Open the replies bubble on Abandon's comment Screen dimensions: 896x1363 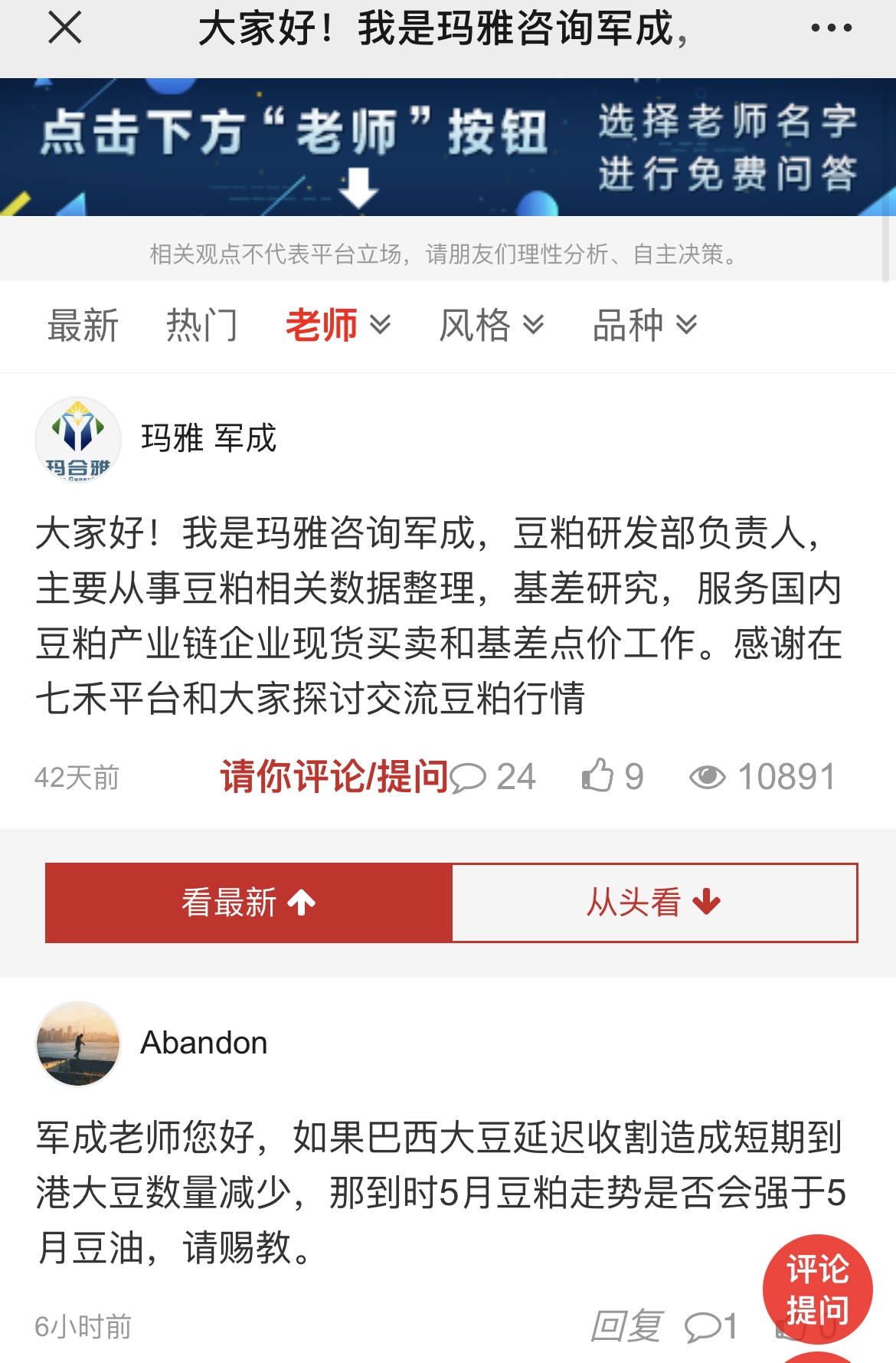(710, 1326)
